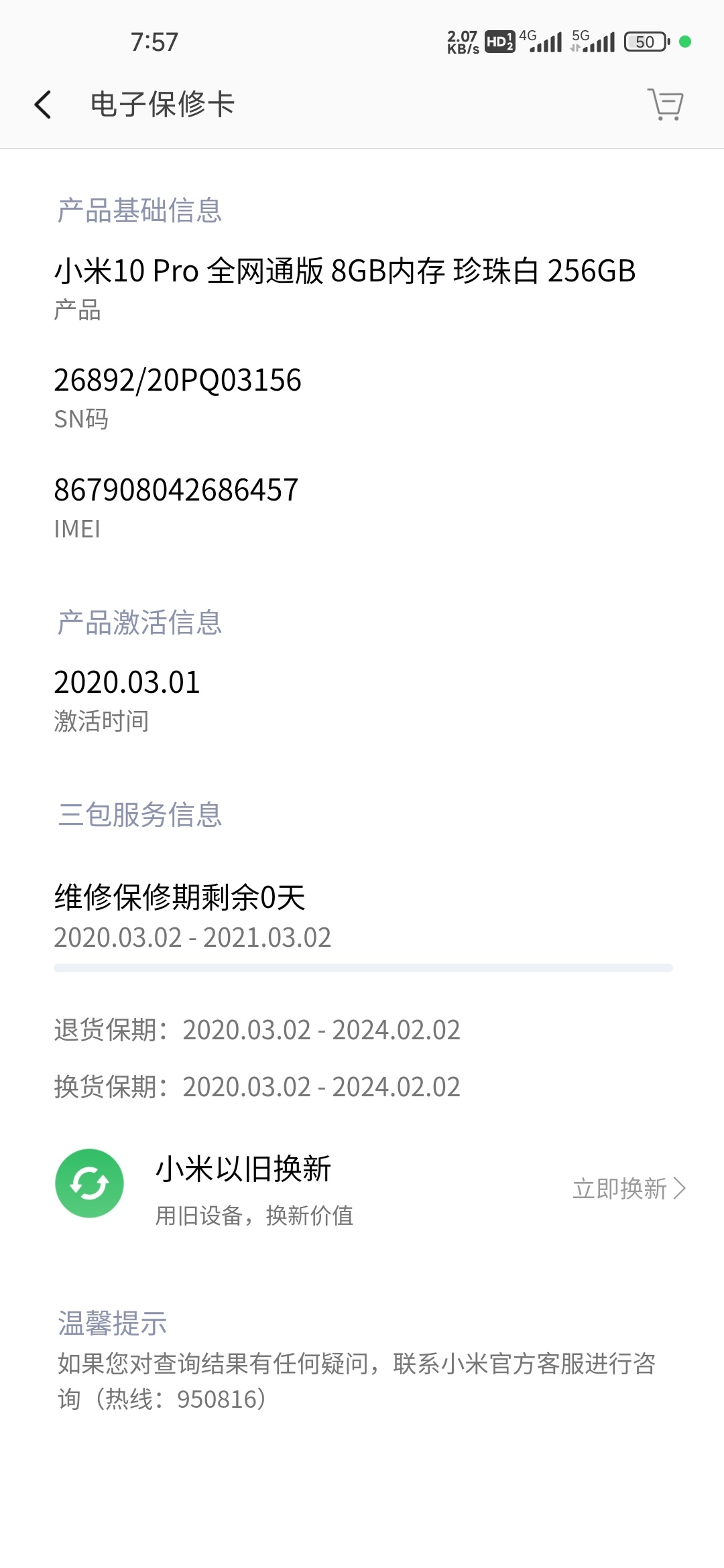Screen dimensions: 724x1568
Task: Tap 立即换新 to start the trade-in
Action: pyautogui.click(x=629, y=1189)
